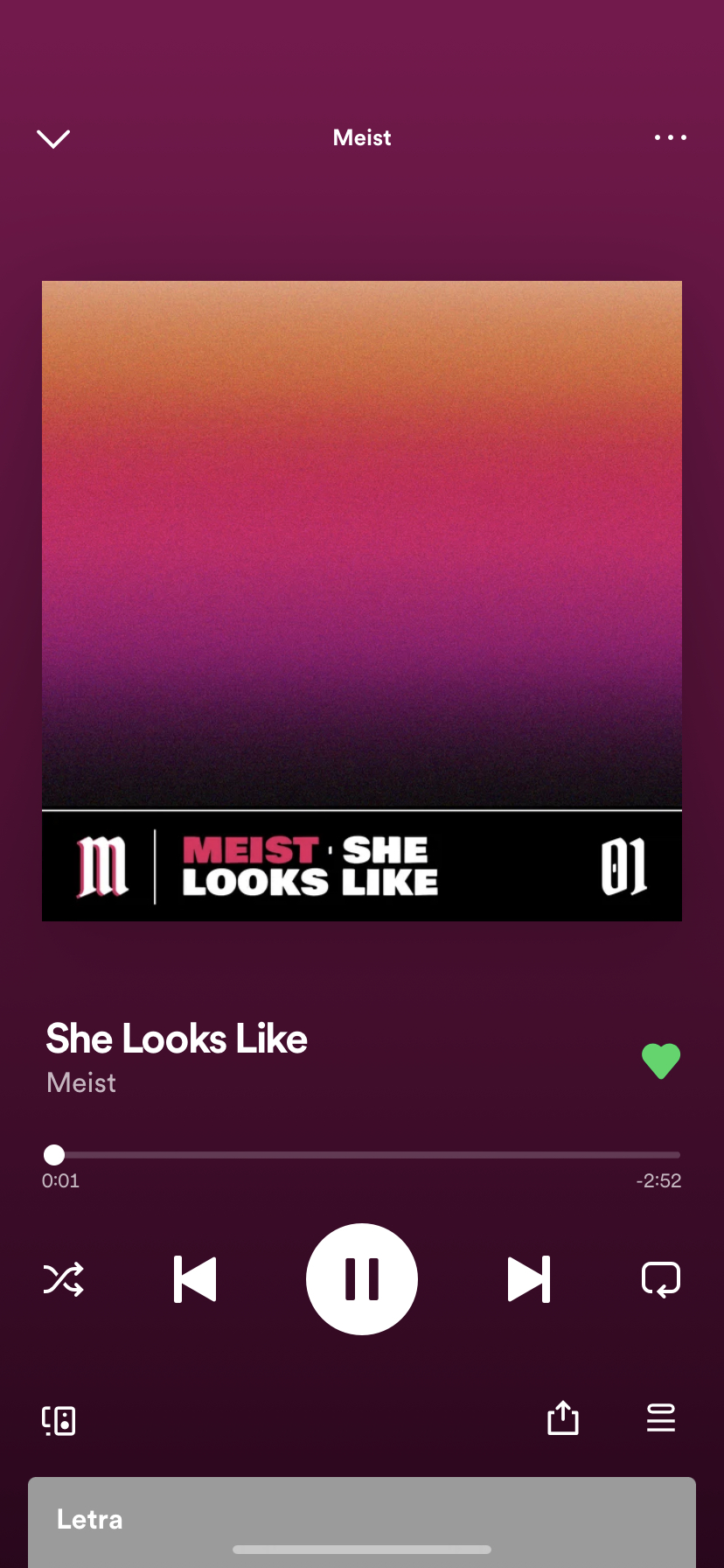Toggle shuffle mode
724x1568 pixels.
63,1279
